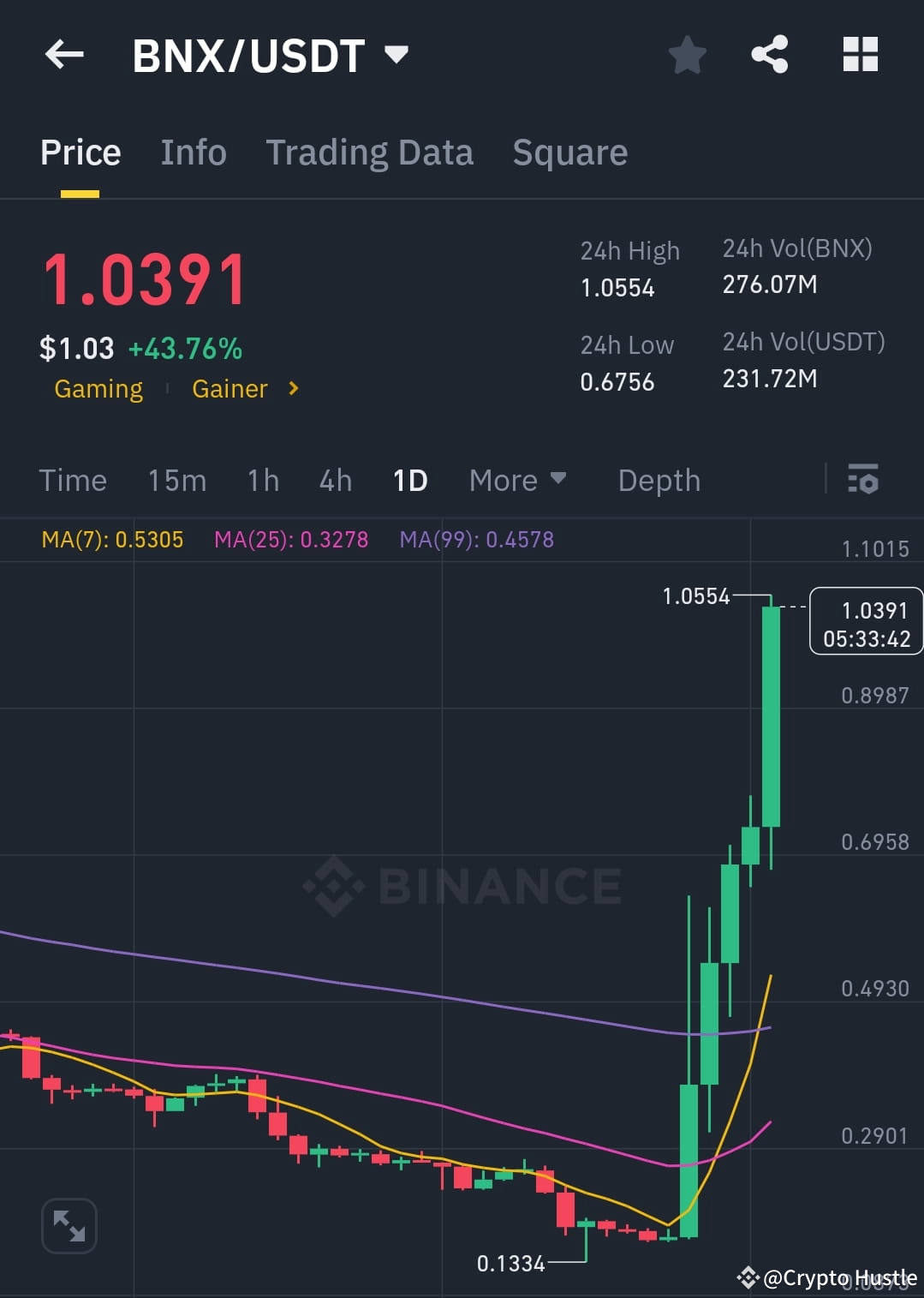
Task: Tap the Binance logo watermark on the chart
Action: (x=462, y=887)
